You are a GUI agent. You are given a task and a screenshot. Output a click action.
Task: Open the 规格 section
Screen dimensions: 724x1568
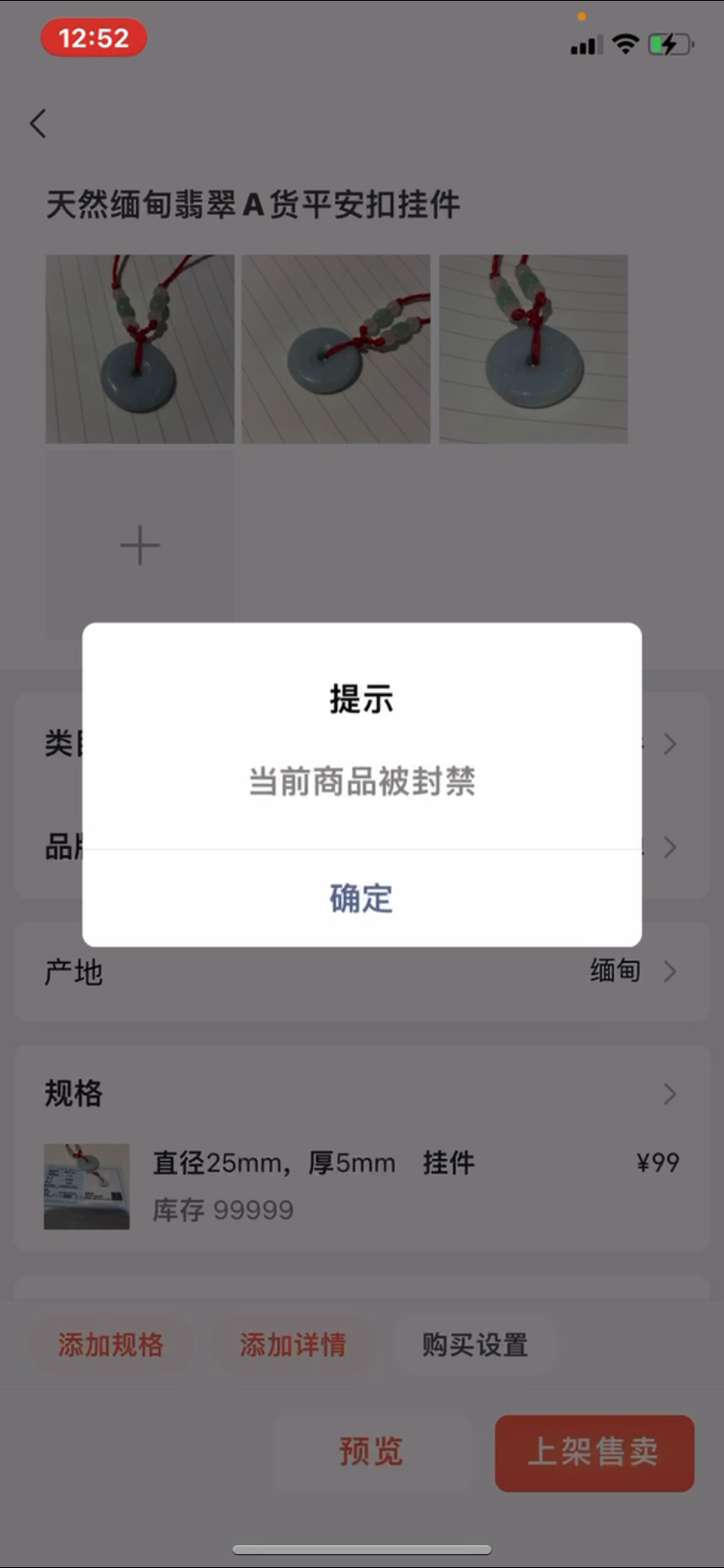tap(362, 1093)
